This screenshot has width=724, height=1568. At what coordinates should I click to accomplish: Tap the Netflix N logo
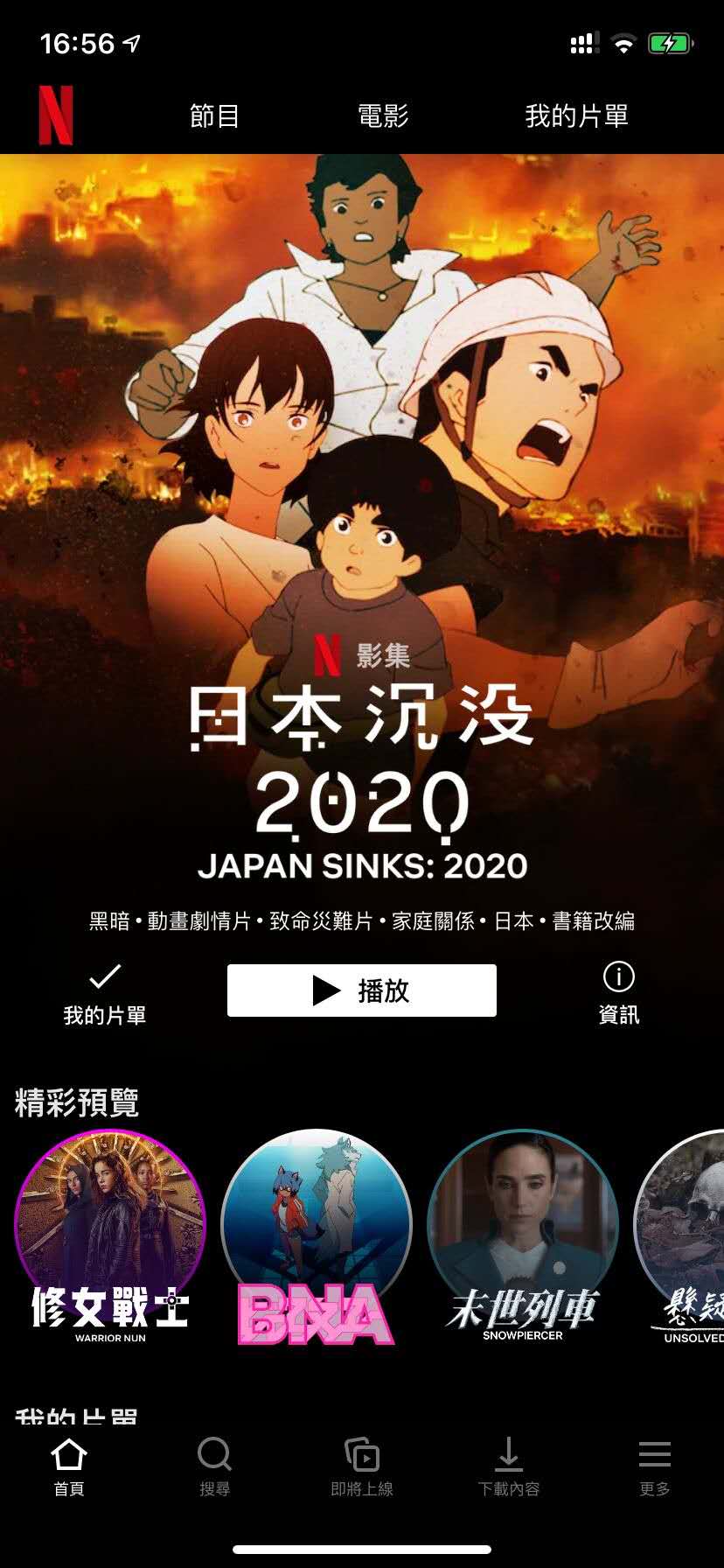pyautogui.click(x=55, y=115)
